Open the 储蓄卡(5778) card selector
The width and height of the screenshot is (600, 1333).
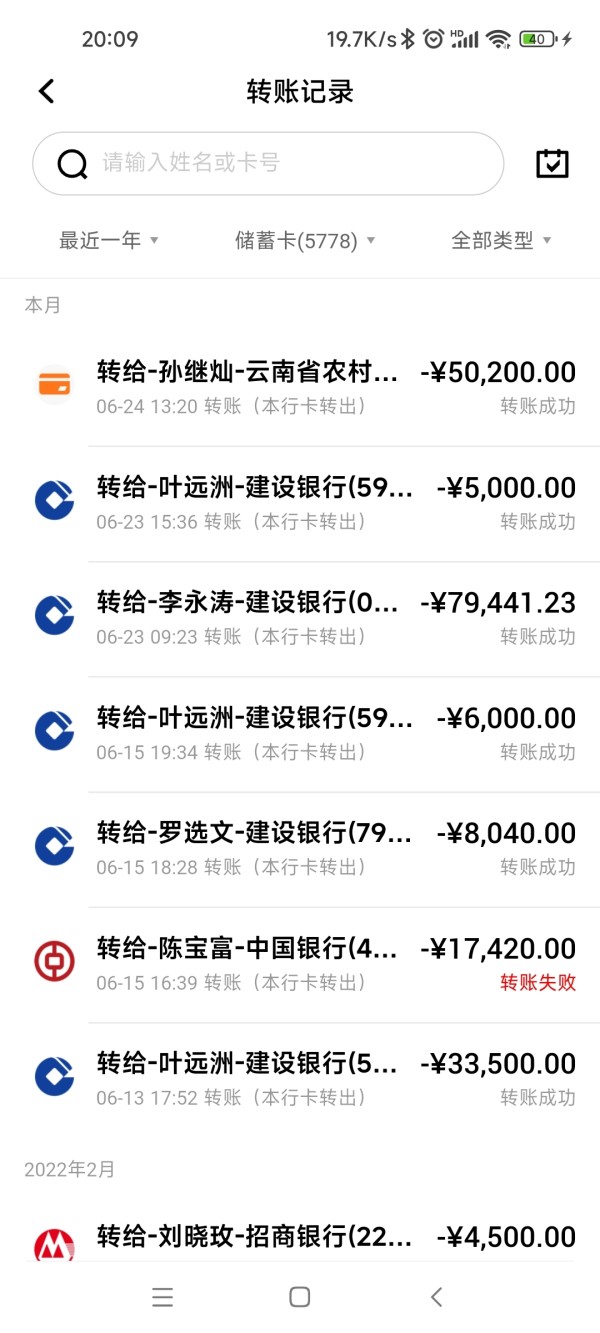305,241
